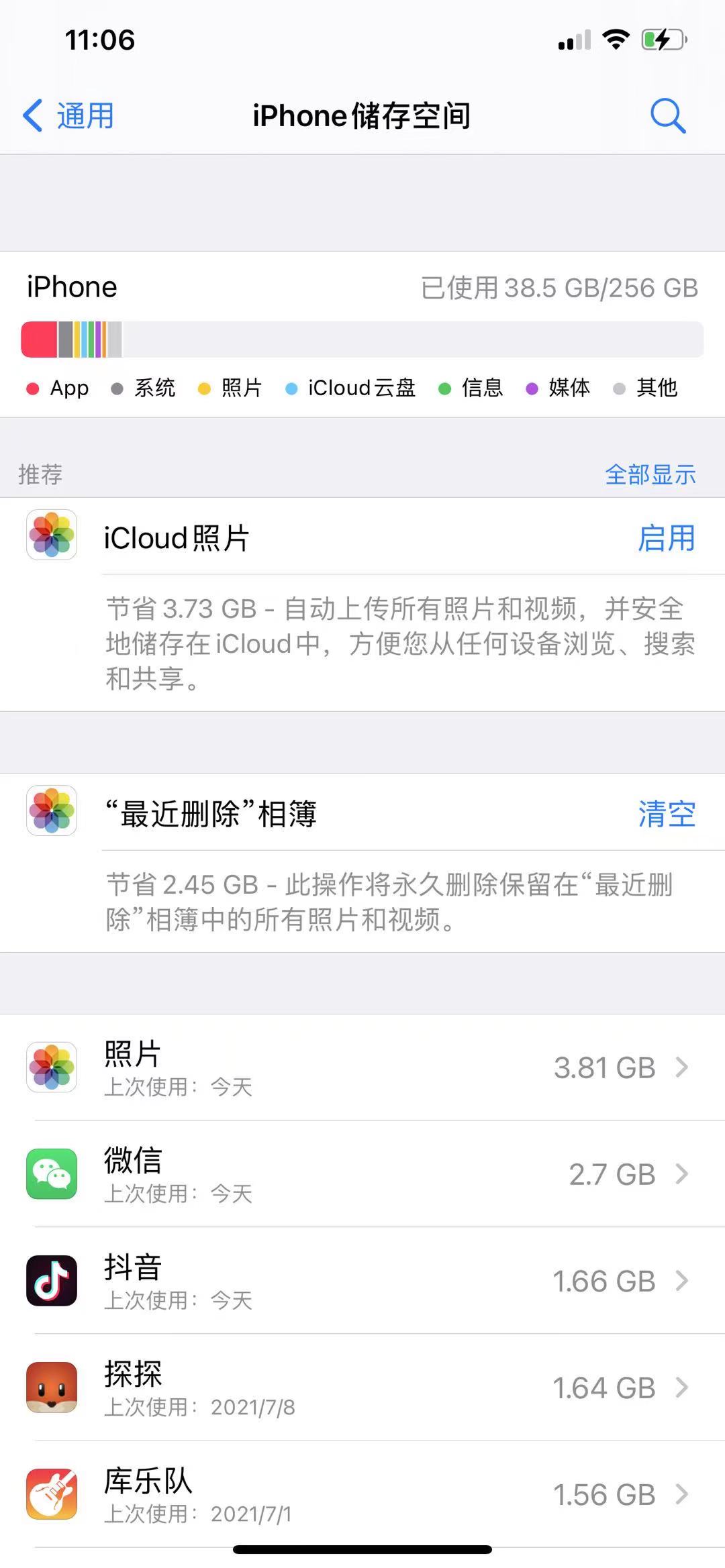
Task: Select the 探探 app row
Action: (362, 1387)
